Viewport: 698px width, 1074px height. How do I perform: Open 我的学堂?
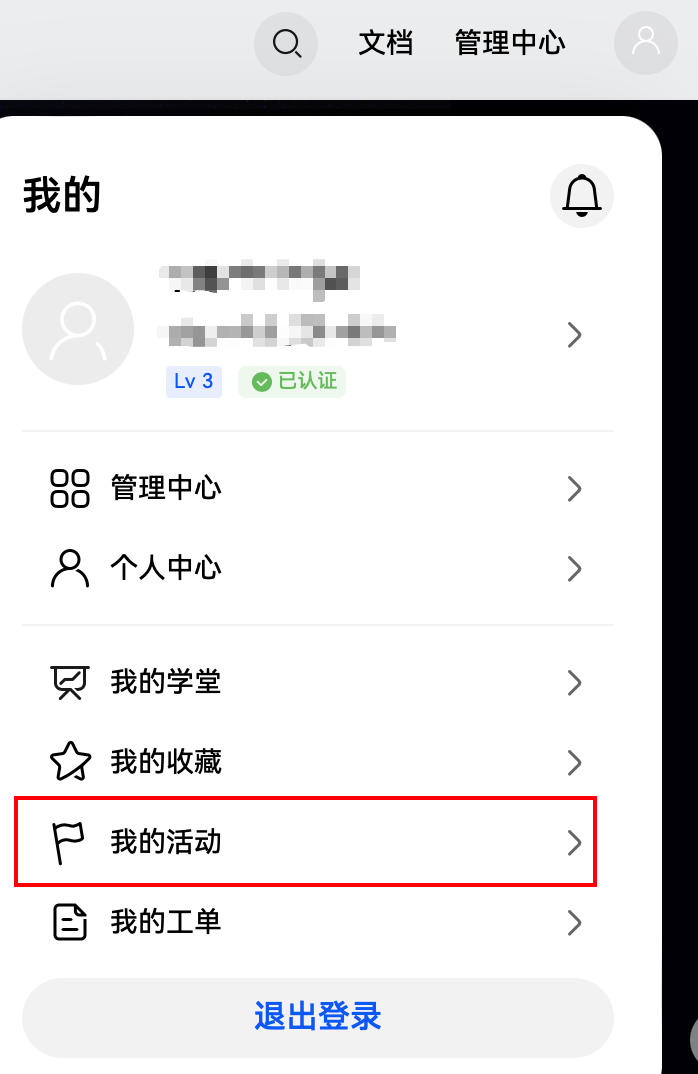click(x=317, y=683)
